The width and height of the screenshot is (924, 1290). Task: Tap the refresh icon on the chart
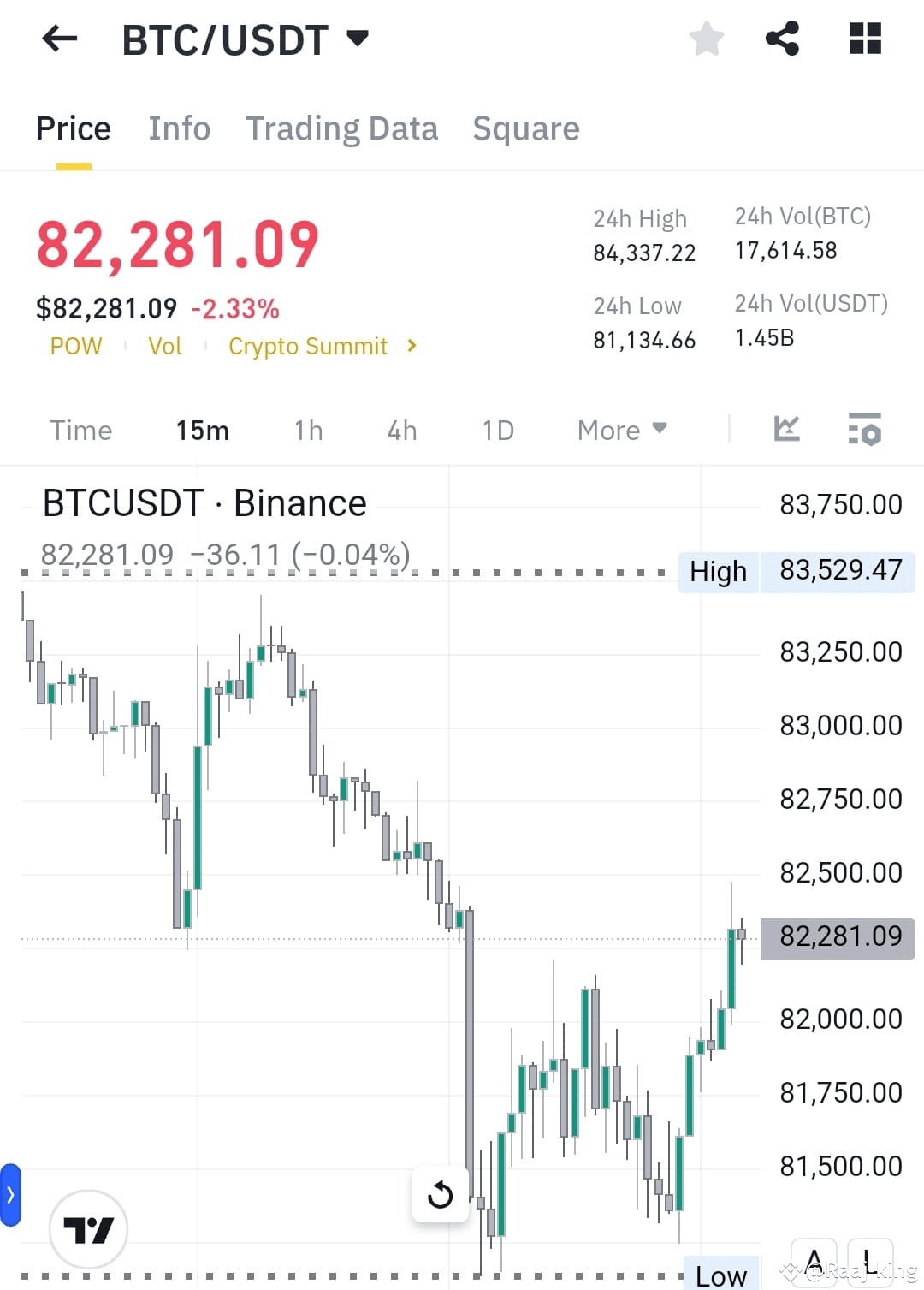(x=440, y=1195)
